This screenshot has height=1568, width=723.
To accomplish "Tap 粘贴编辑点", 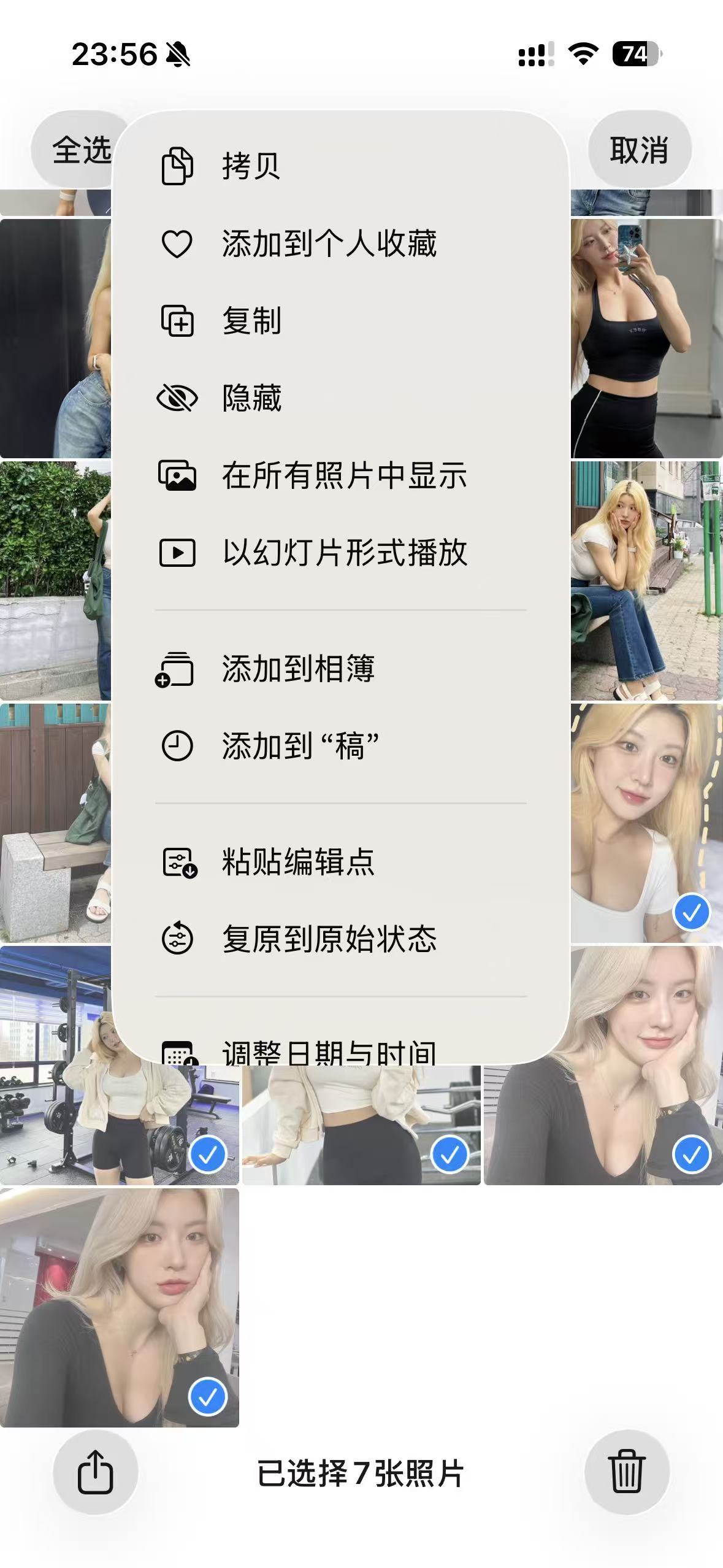I will tap(298, 862).
